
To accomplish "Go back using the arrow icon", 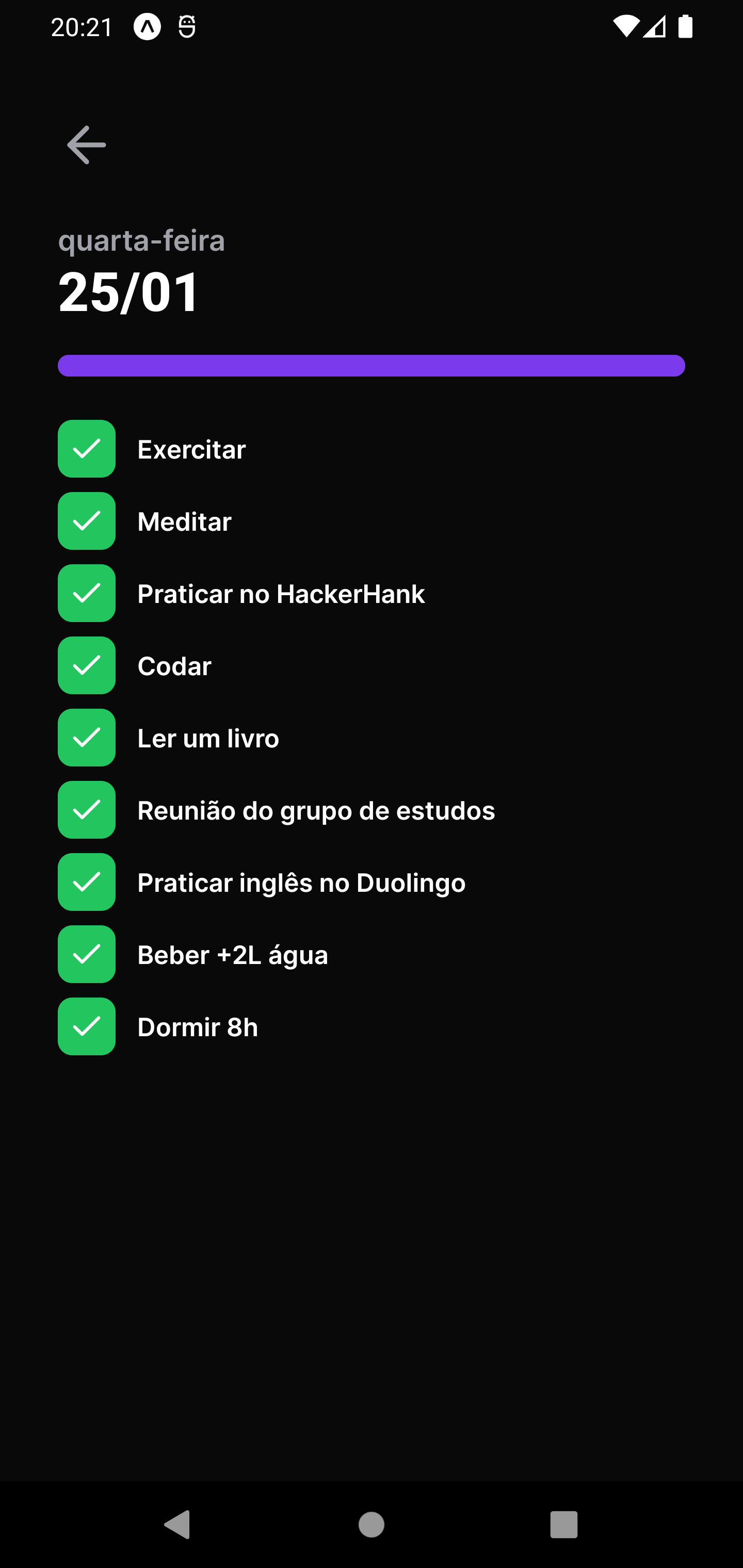I will [x=87, y=145].
